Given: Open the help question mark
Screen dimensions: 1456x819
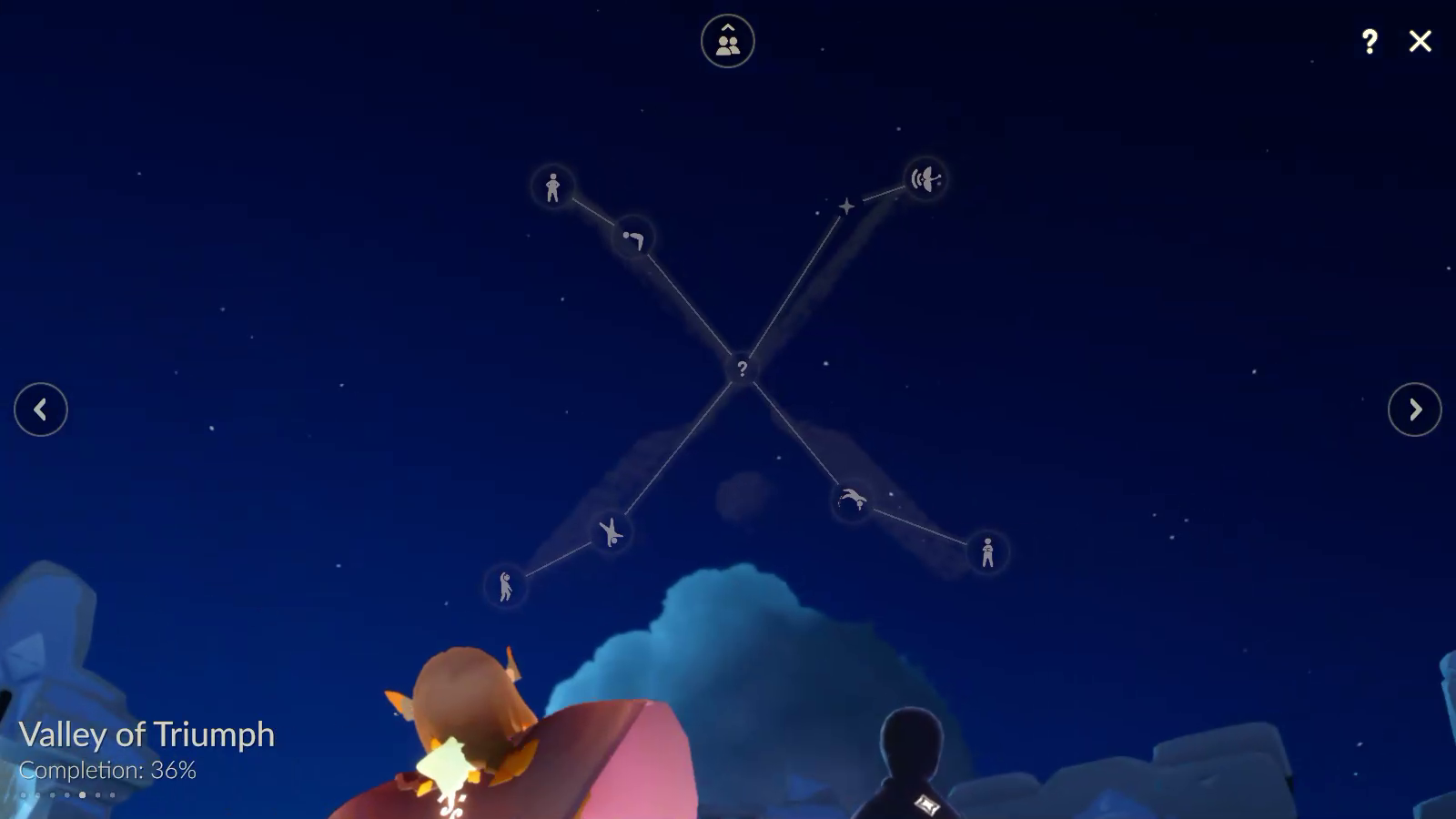Looking at the screenshot, I should (1370, 41).
